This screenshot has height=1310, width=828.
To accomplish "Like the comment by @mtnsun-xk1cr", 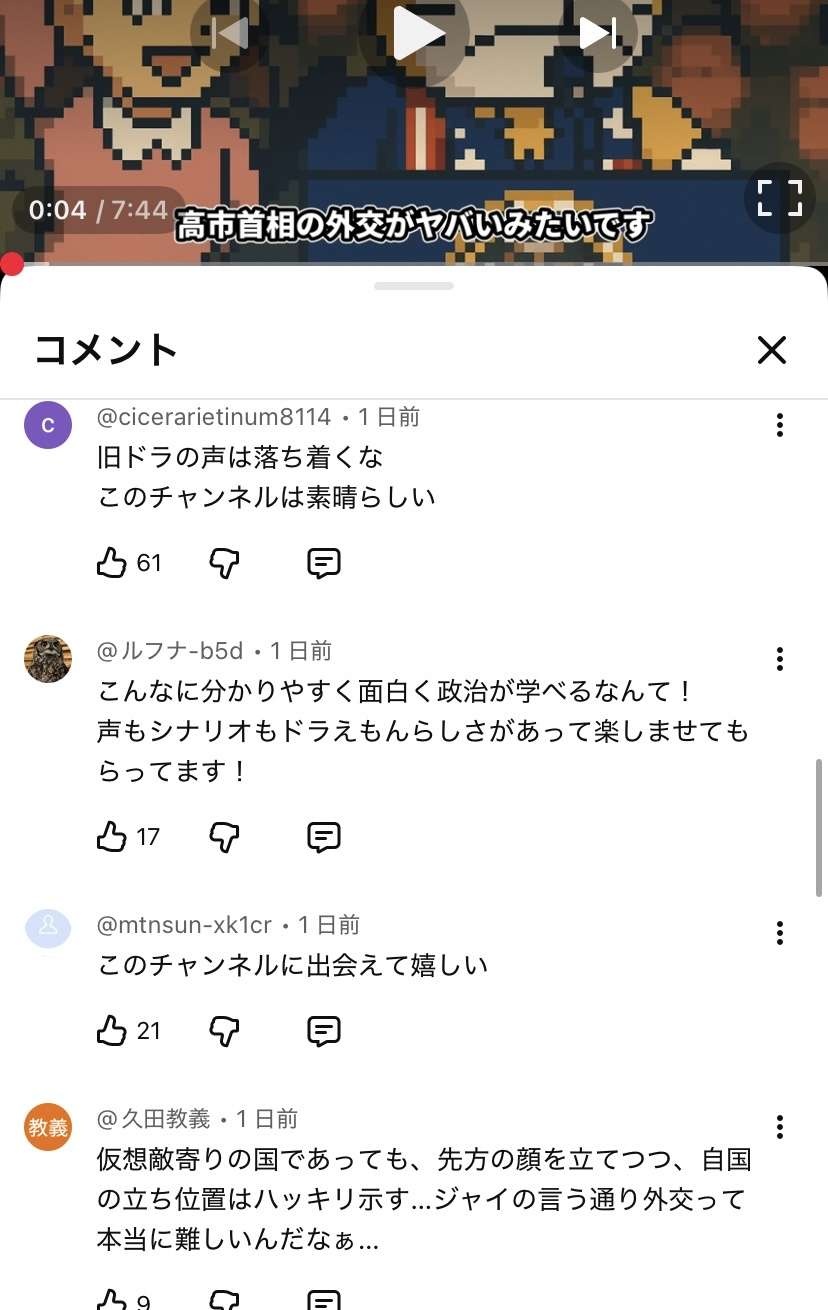I will coord(112,1031).
